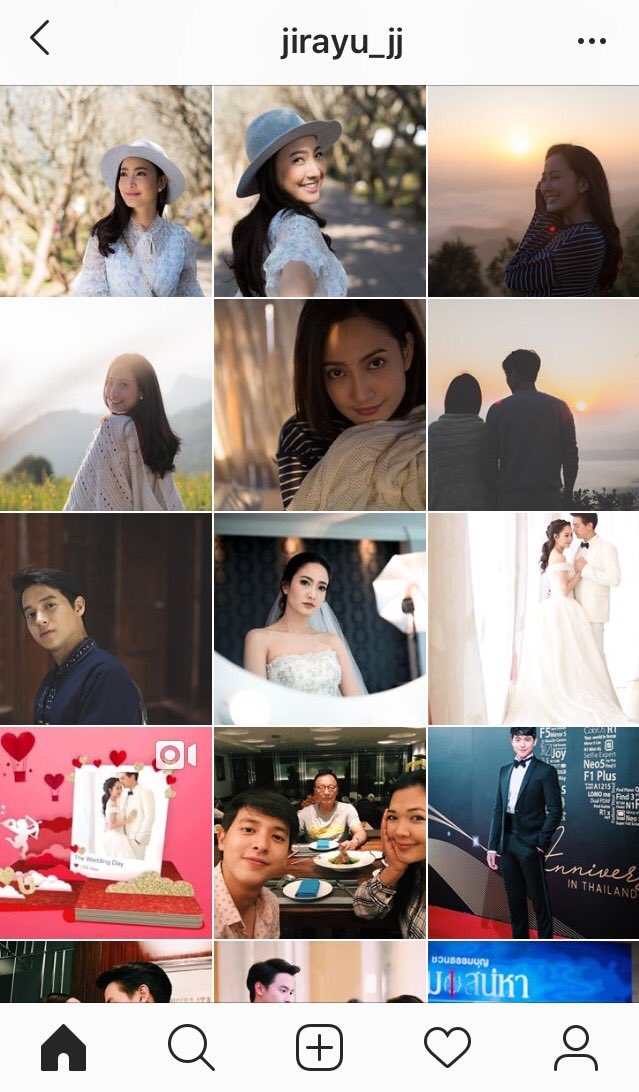
Task: Go to your Profile tab
Action: [x=575, y=1047]
